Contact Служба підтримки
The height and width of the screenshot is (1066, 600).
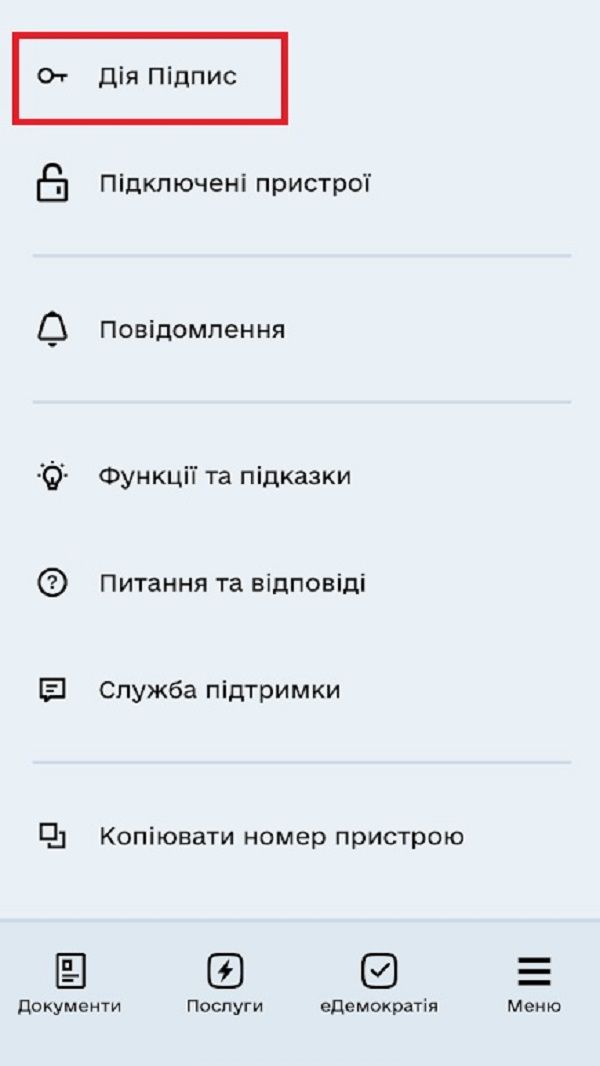click(x=219, y=690)
